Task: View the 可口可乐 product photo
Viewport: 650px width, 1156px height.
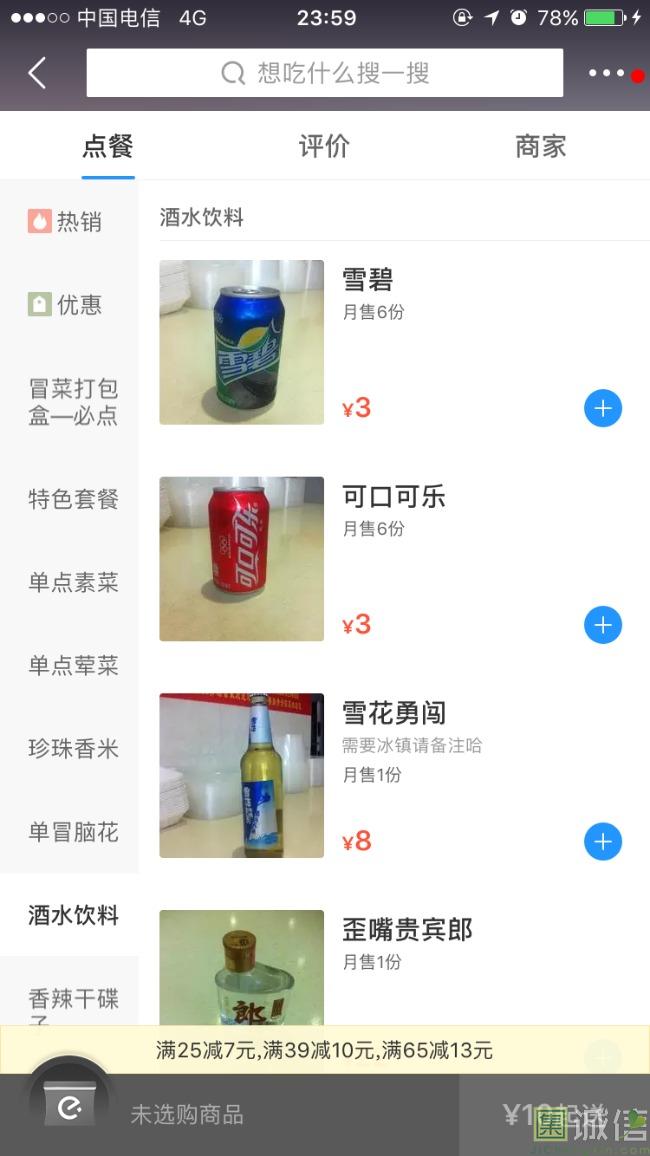Action: tap(241, 559)
